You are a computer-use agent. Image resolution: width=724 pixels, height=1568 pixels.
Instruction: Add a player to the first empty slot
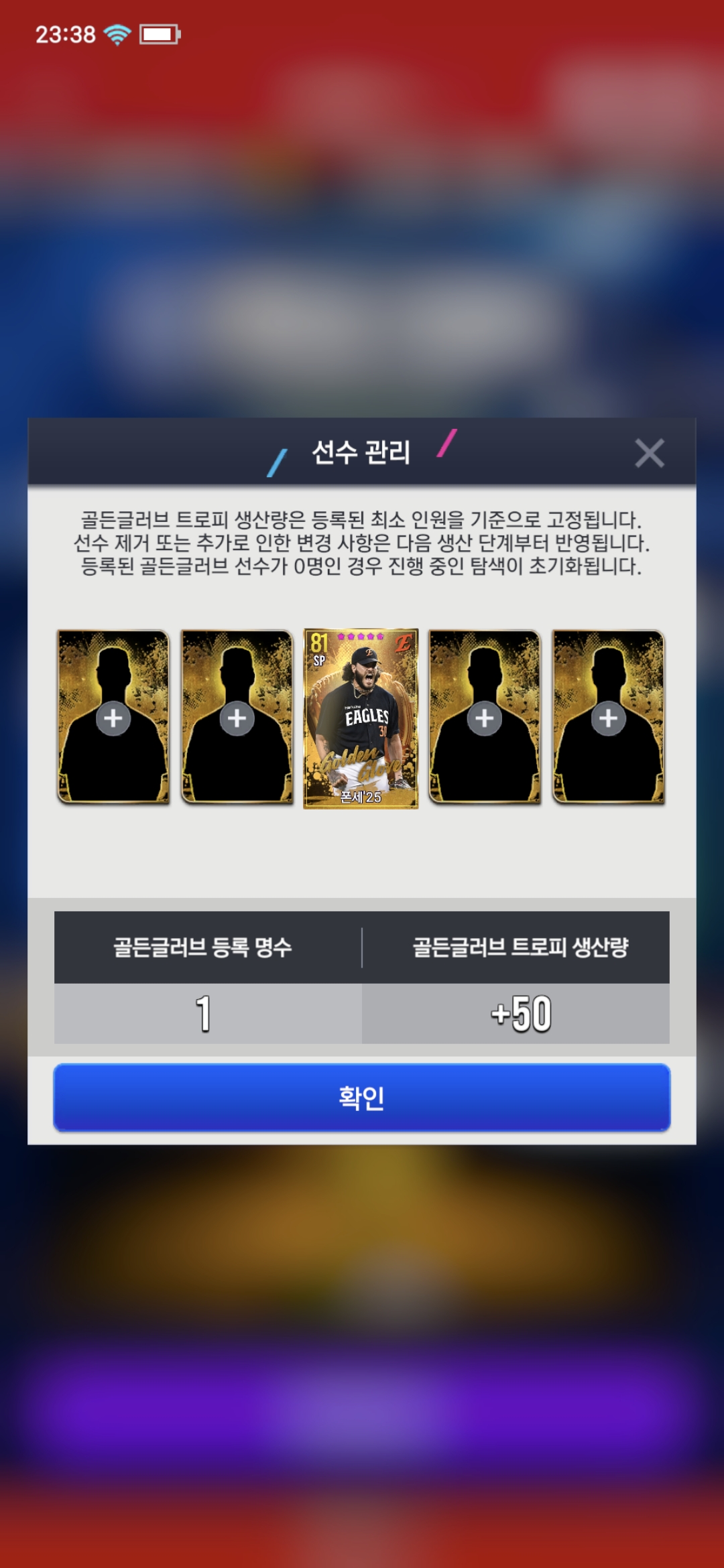tap(113, 718)
